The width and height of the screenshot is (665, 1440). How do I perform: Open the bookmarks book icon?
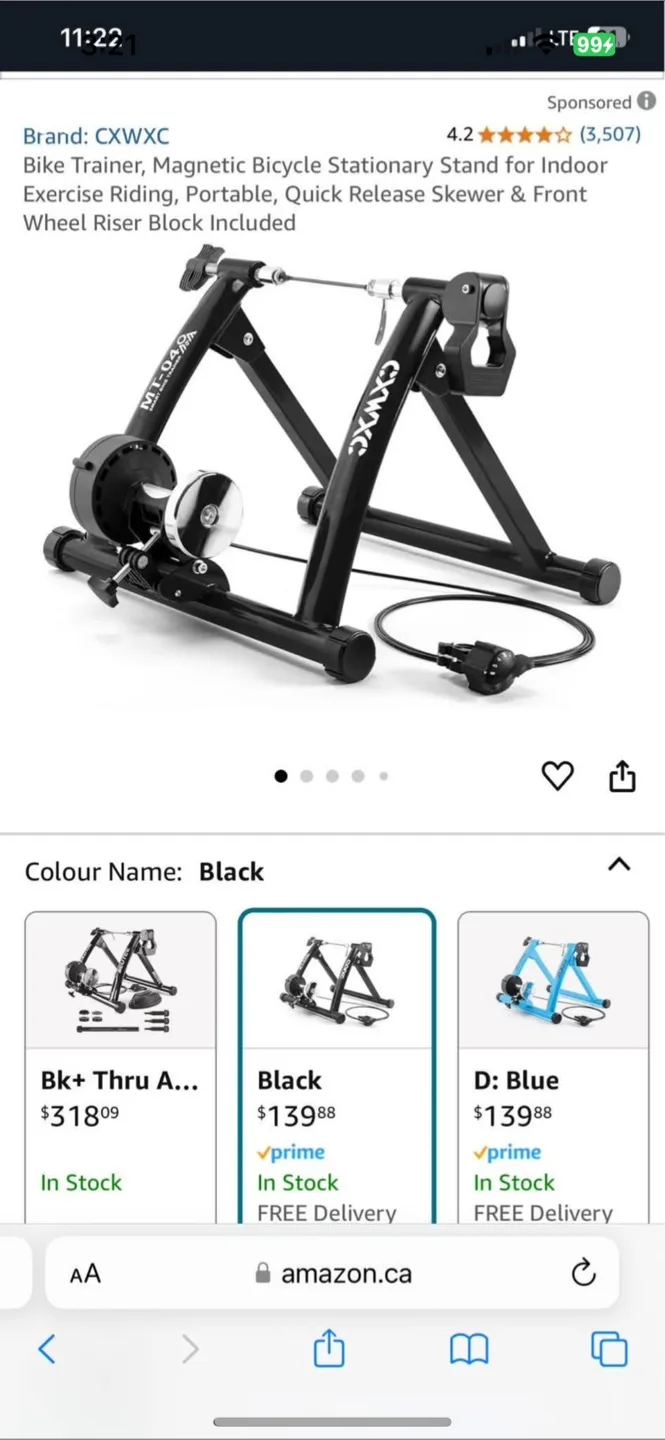click(469, 1350)
